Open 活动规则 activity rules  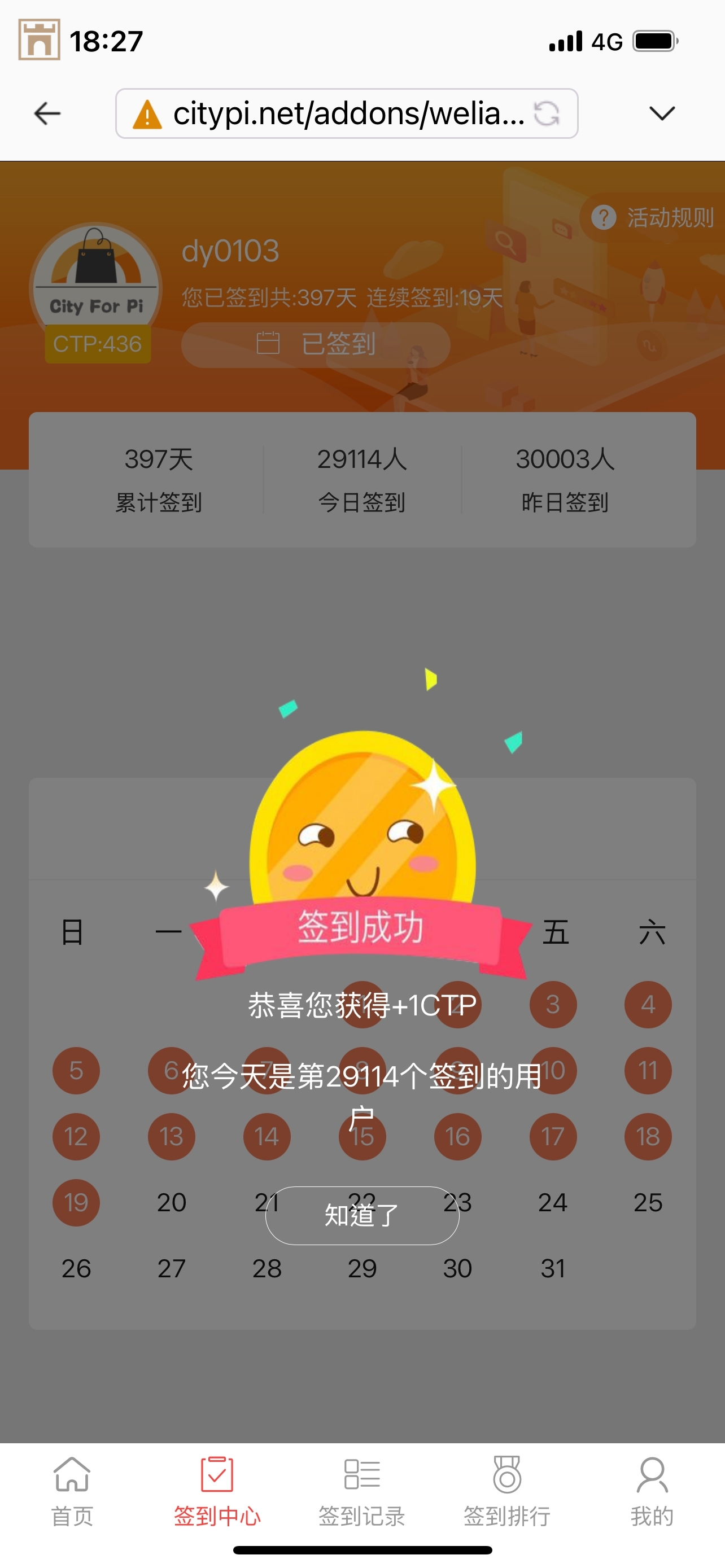click(x=655, y=217)
